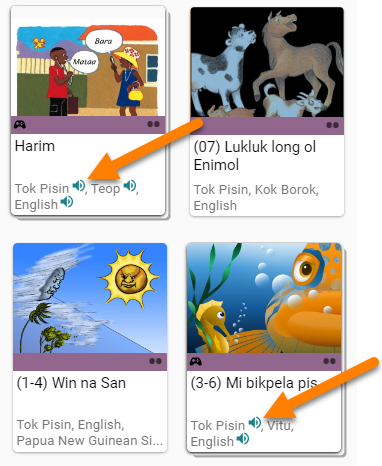View the (3-6) Mi bikpela pis book
The height and width of the screenshot is (466, 382).
click(264, 347)
